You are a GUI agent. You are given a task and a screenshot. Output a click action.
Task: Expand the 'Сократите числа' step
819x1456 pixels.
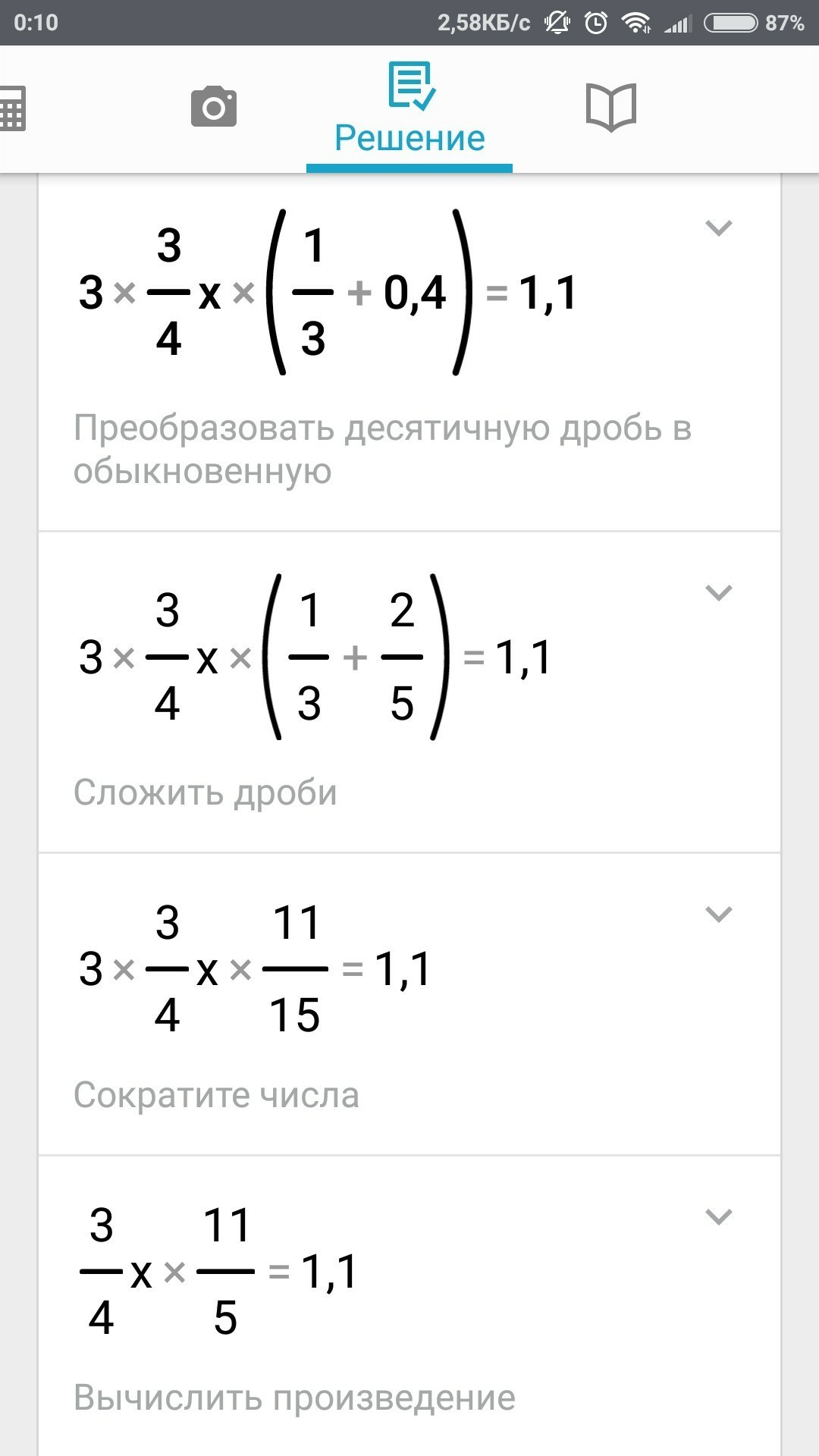[x=718, y=914]
